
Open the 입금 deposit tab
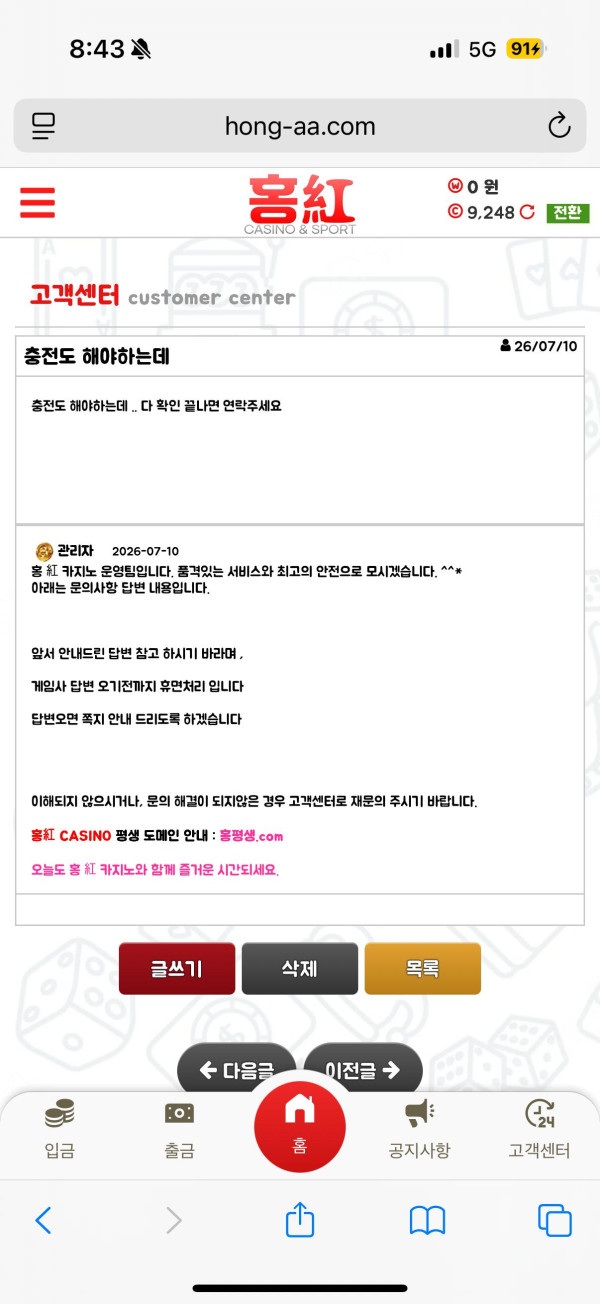[x=60, y=1129]
